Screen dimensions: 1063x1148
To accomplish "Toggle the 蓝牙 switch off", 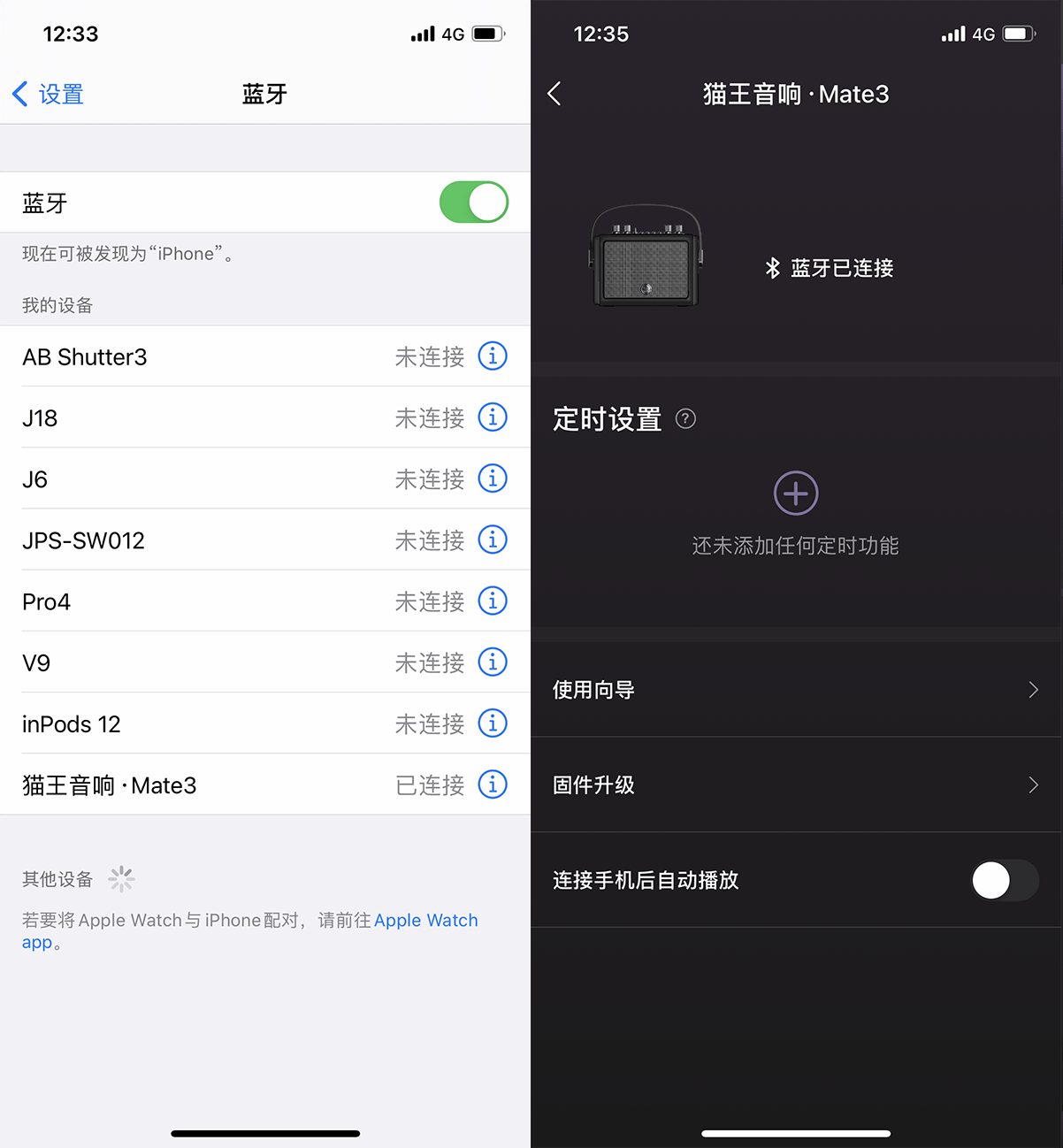I will [473, 203].
